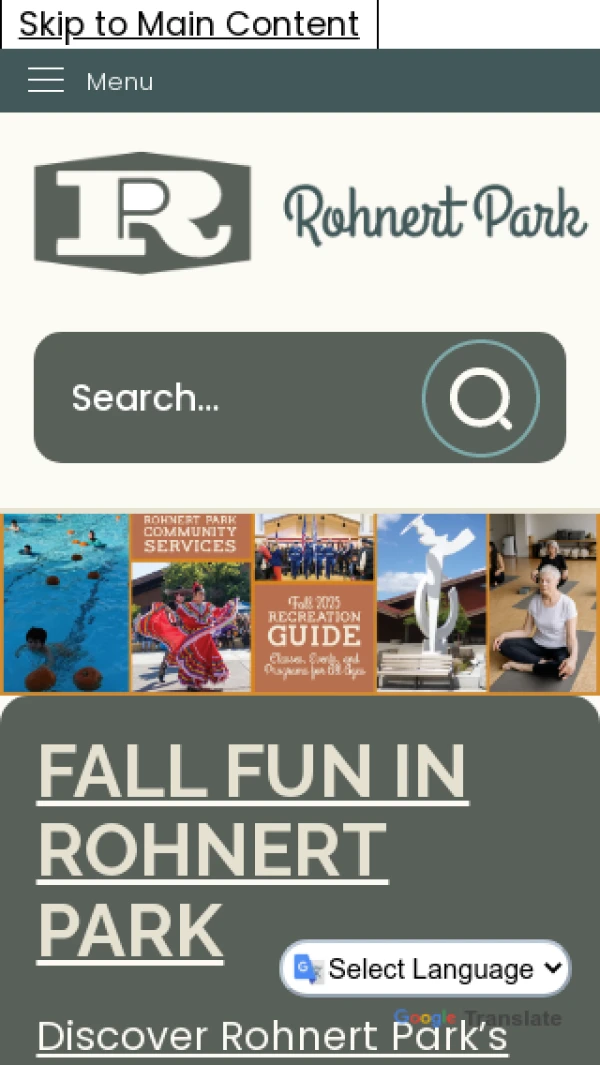The width and height of the screenshot is (600, 1065).
Task: Submit search with the magnifier button
Action: [481, 398]
